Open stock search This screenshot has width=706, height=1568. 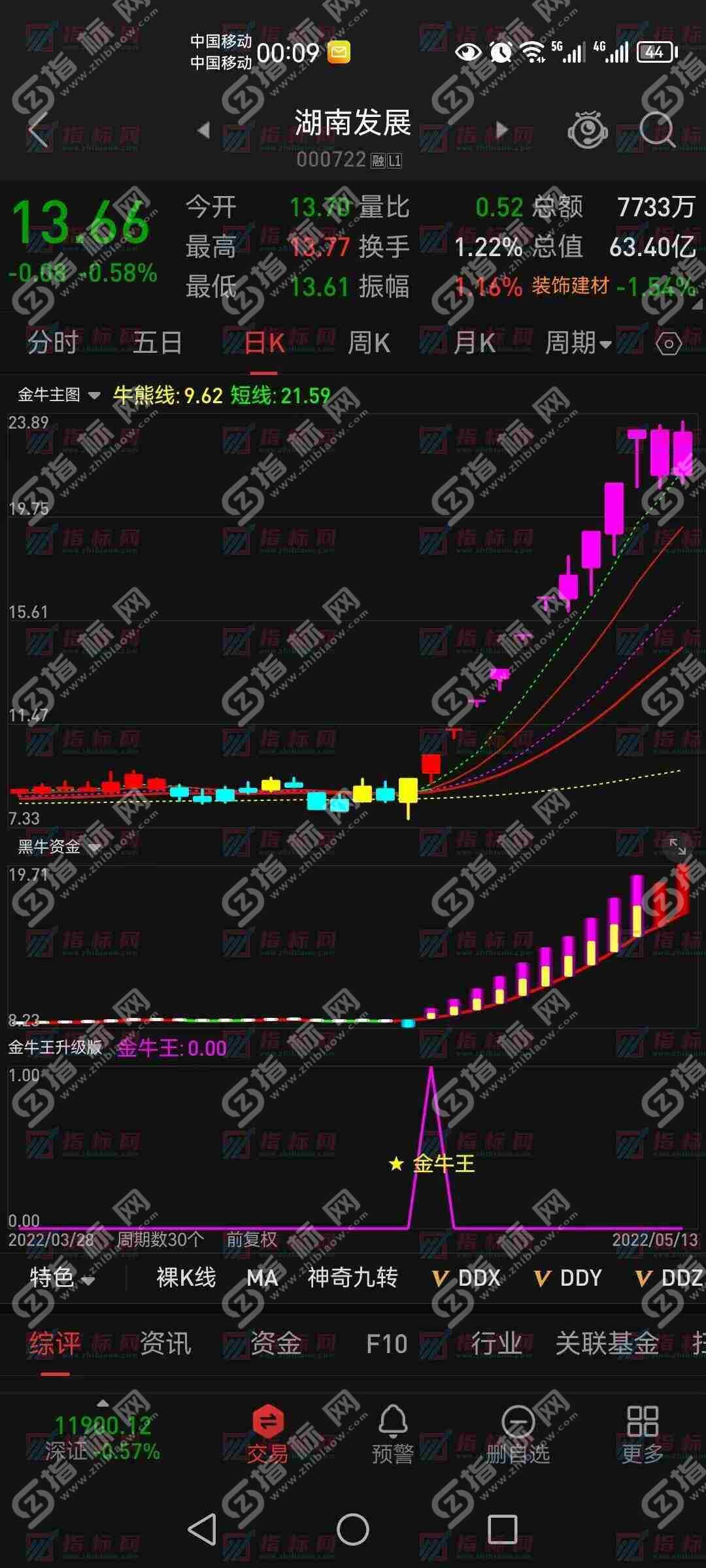pos(658,130)
